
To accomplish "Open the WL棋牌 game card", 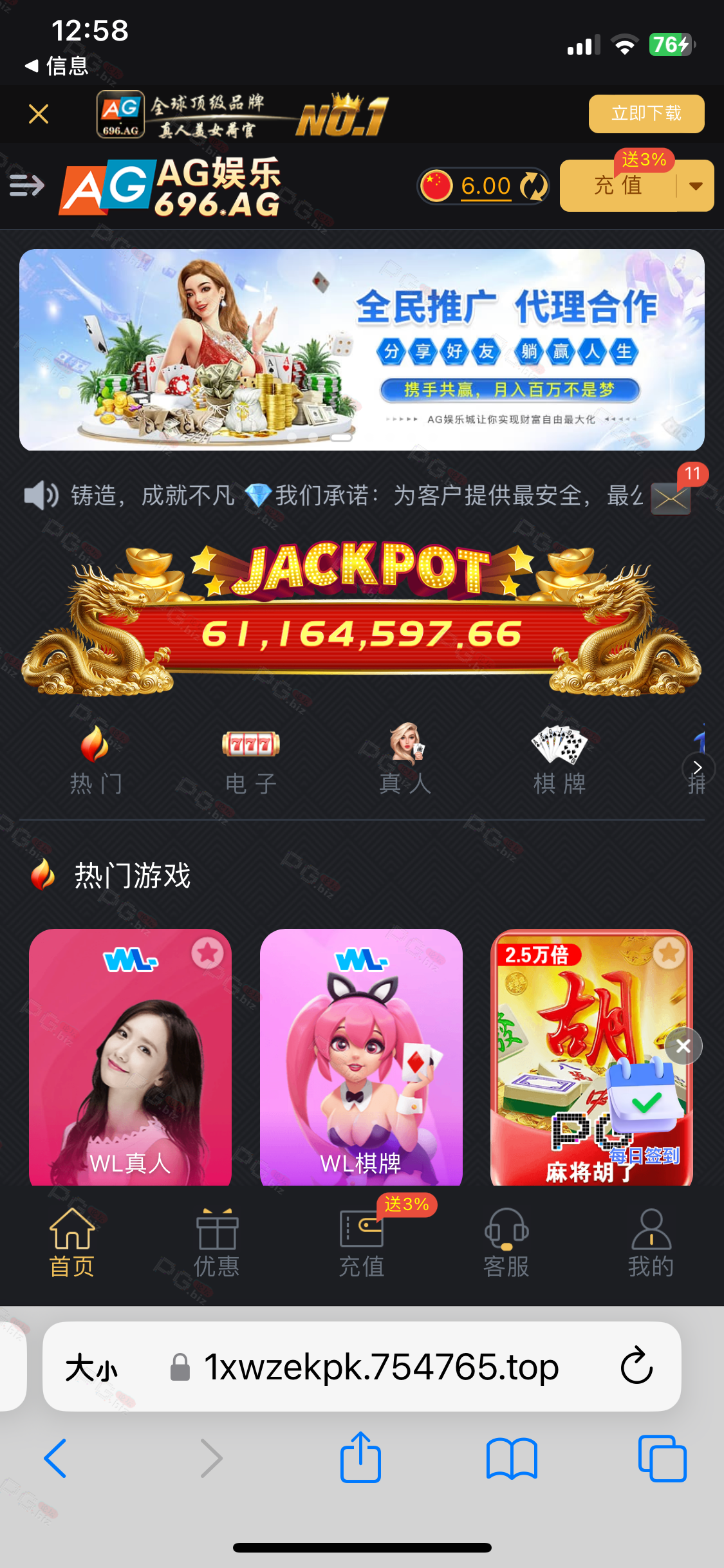I will 361,1057.
